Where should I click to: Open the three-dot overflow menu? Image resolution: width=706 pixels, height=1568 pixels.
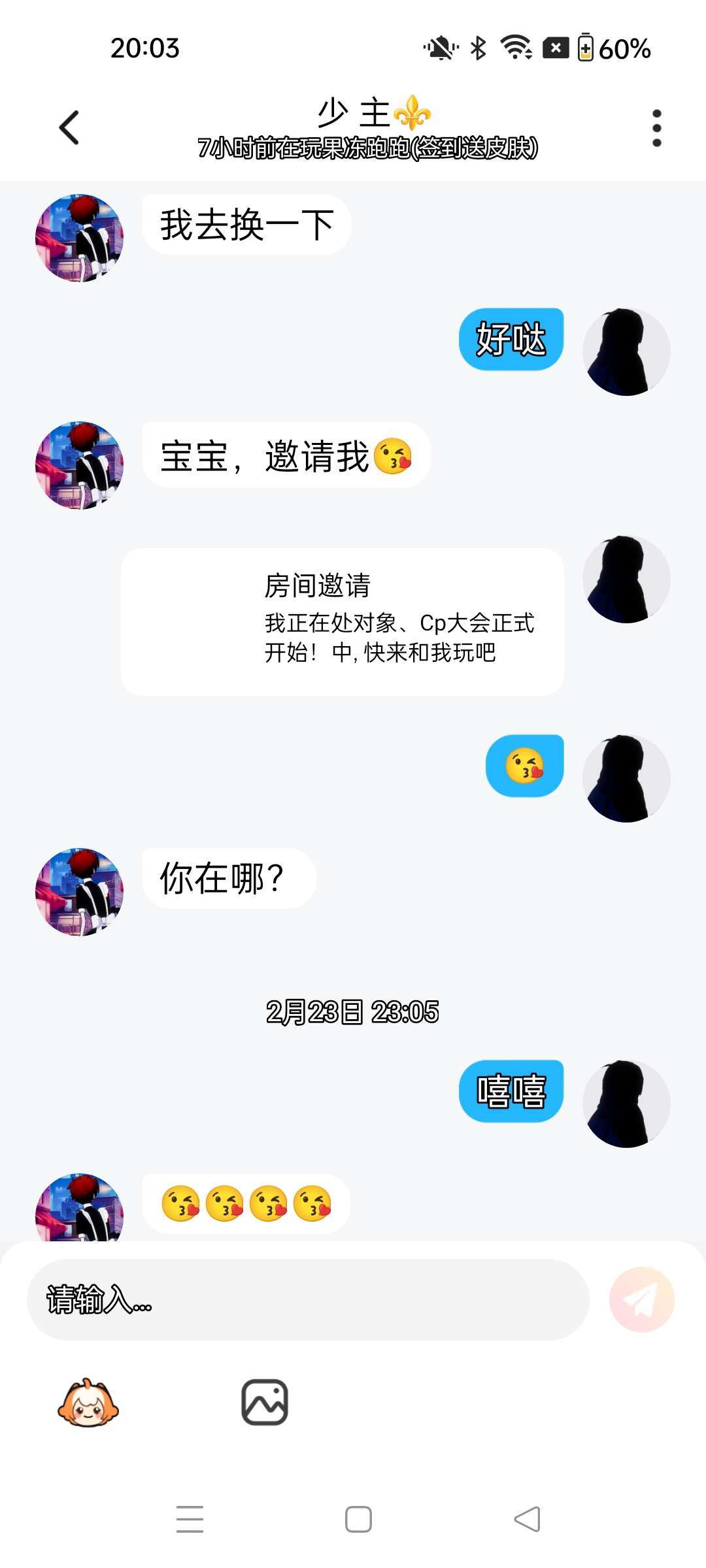(656, 128)
